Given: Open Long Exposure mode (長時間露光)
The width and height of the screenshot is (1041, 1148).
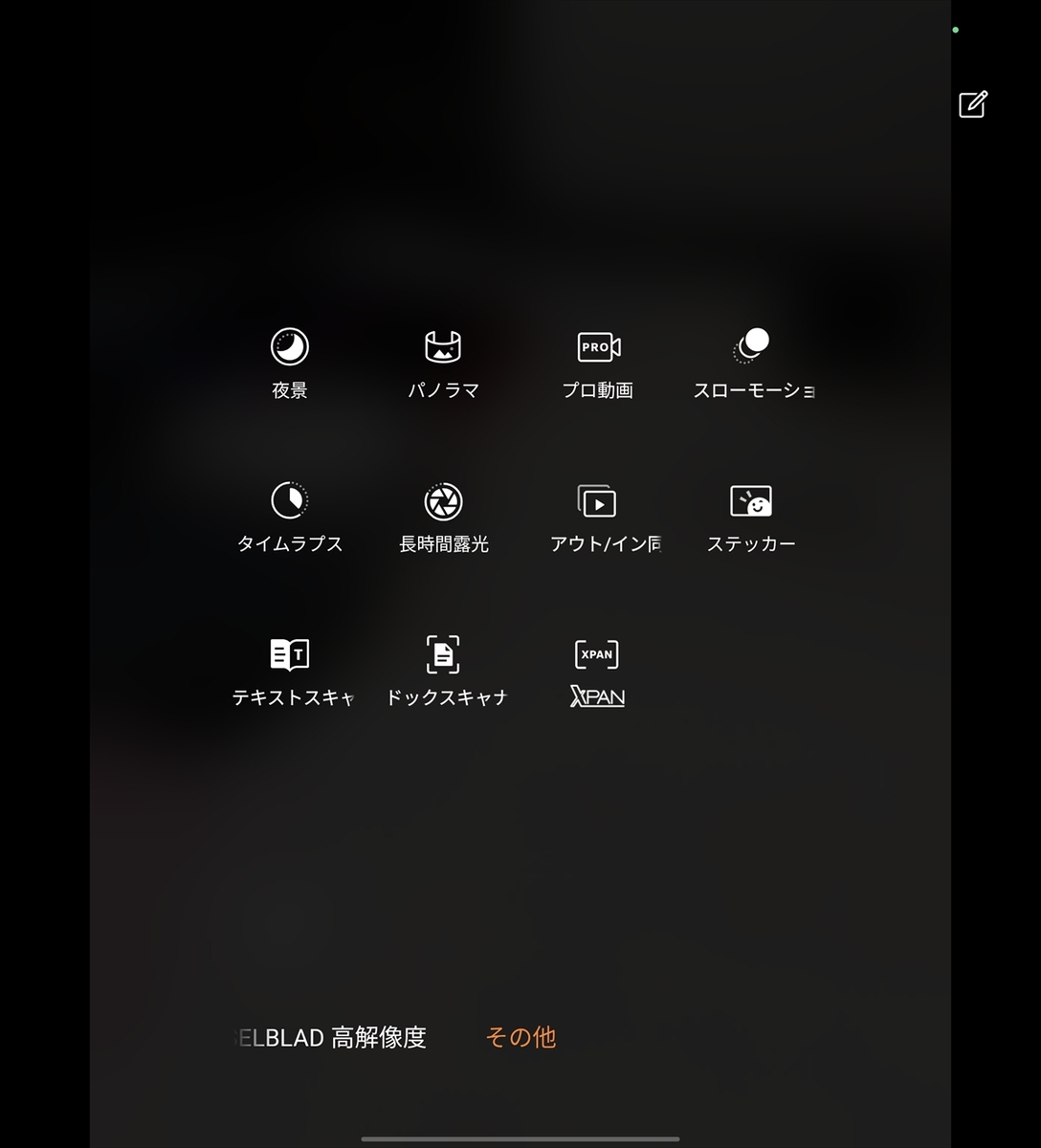Looking at the screenshot, I should [x=444, y=501].
